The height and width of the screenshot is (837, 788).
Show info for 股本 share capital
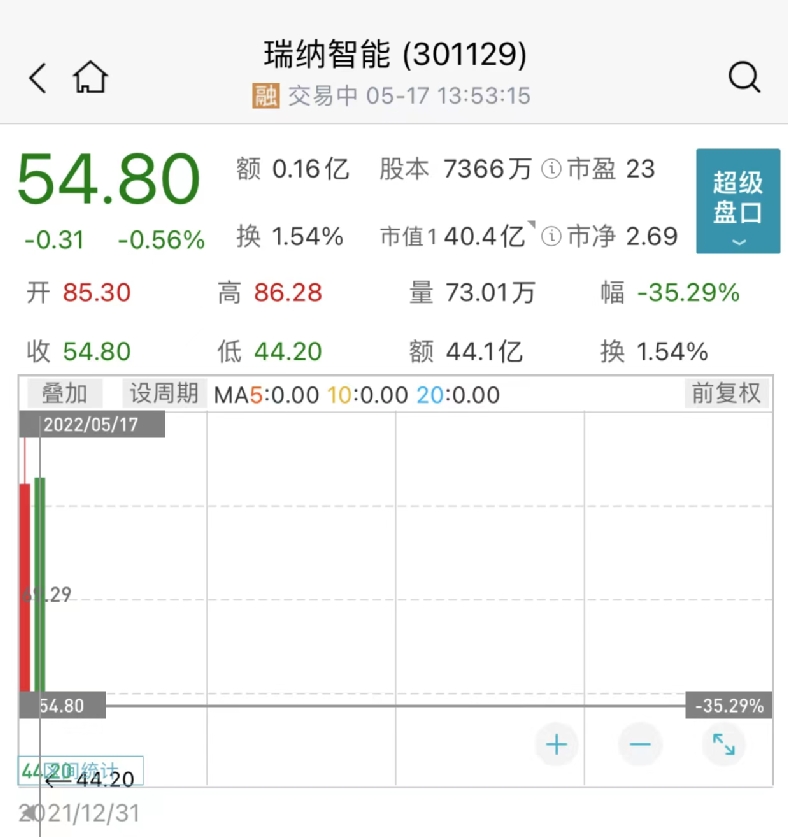coord(550,169)
